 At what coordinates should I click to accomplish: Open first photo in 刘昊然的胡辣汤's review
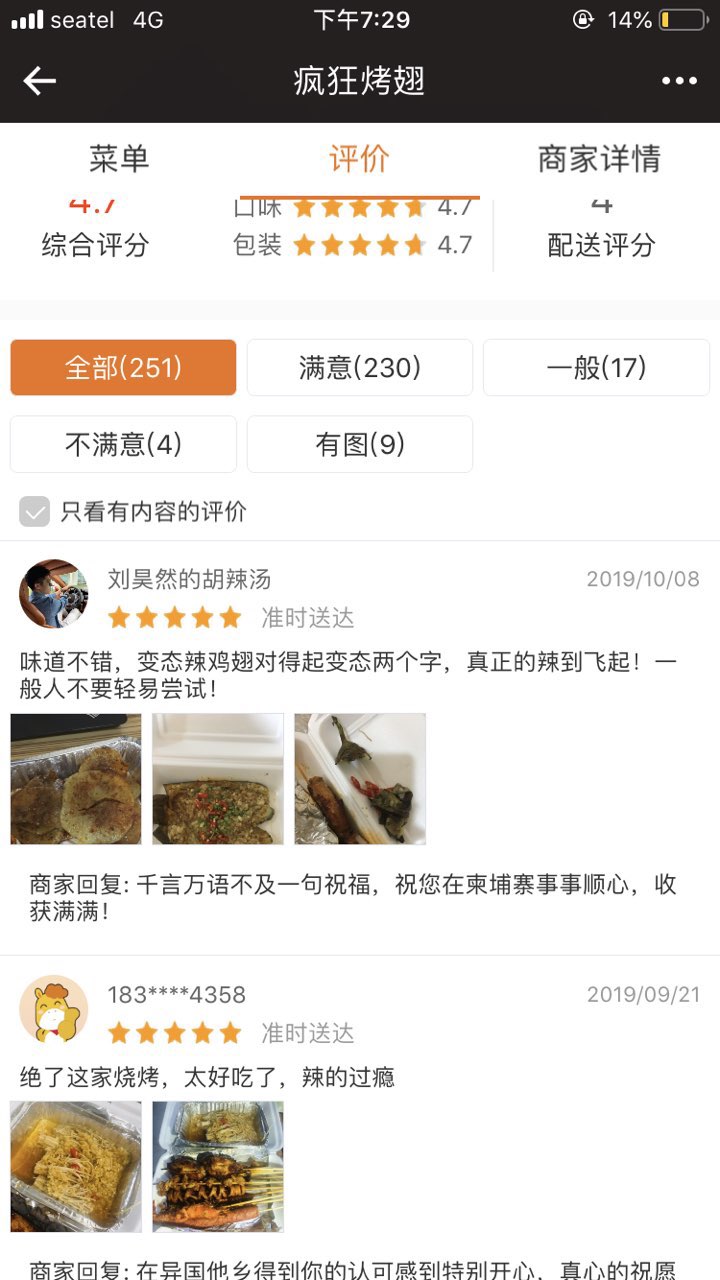[76, 779]
